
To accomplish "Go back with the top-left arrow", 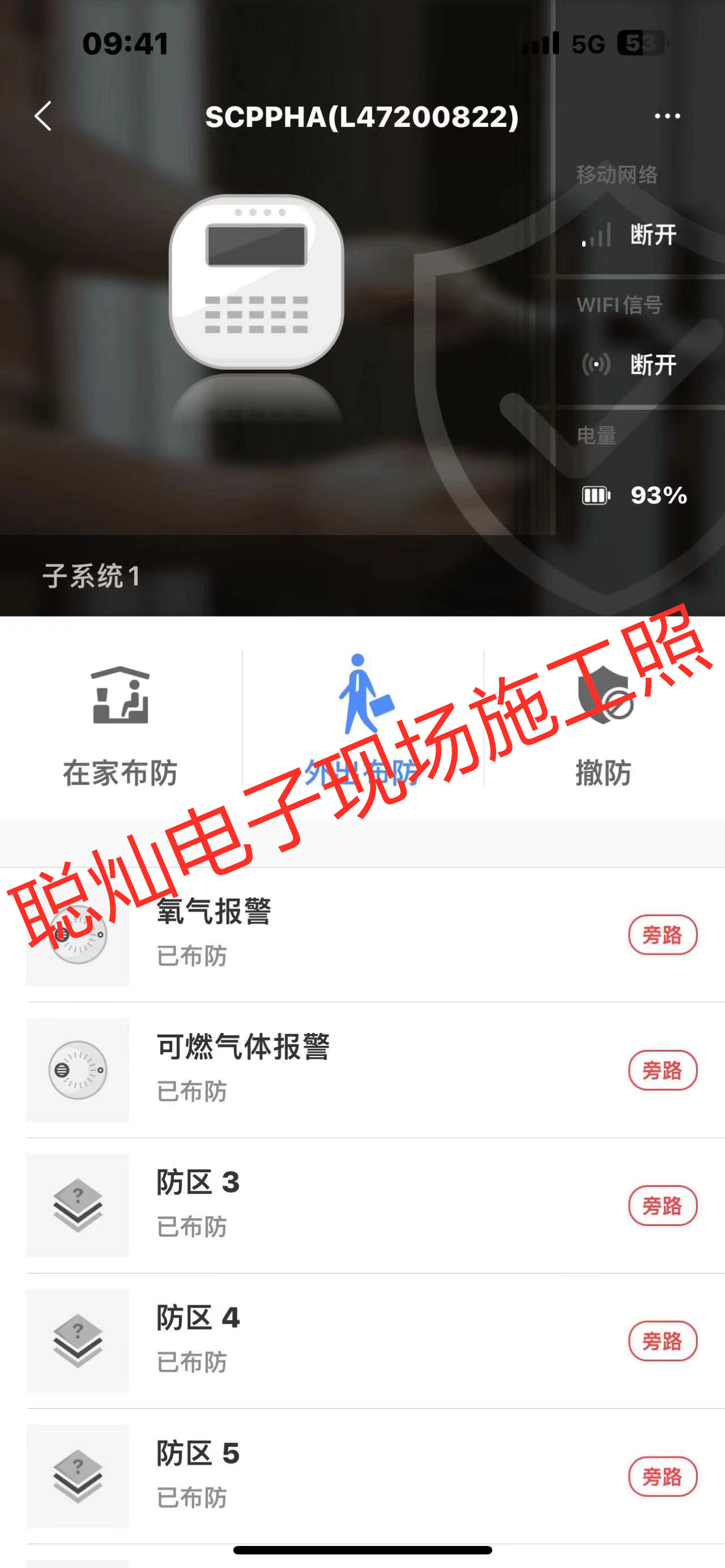I will click(x=42, y=116).
